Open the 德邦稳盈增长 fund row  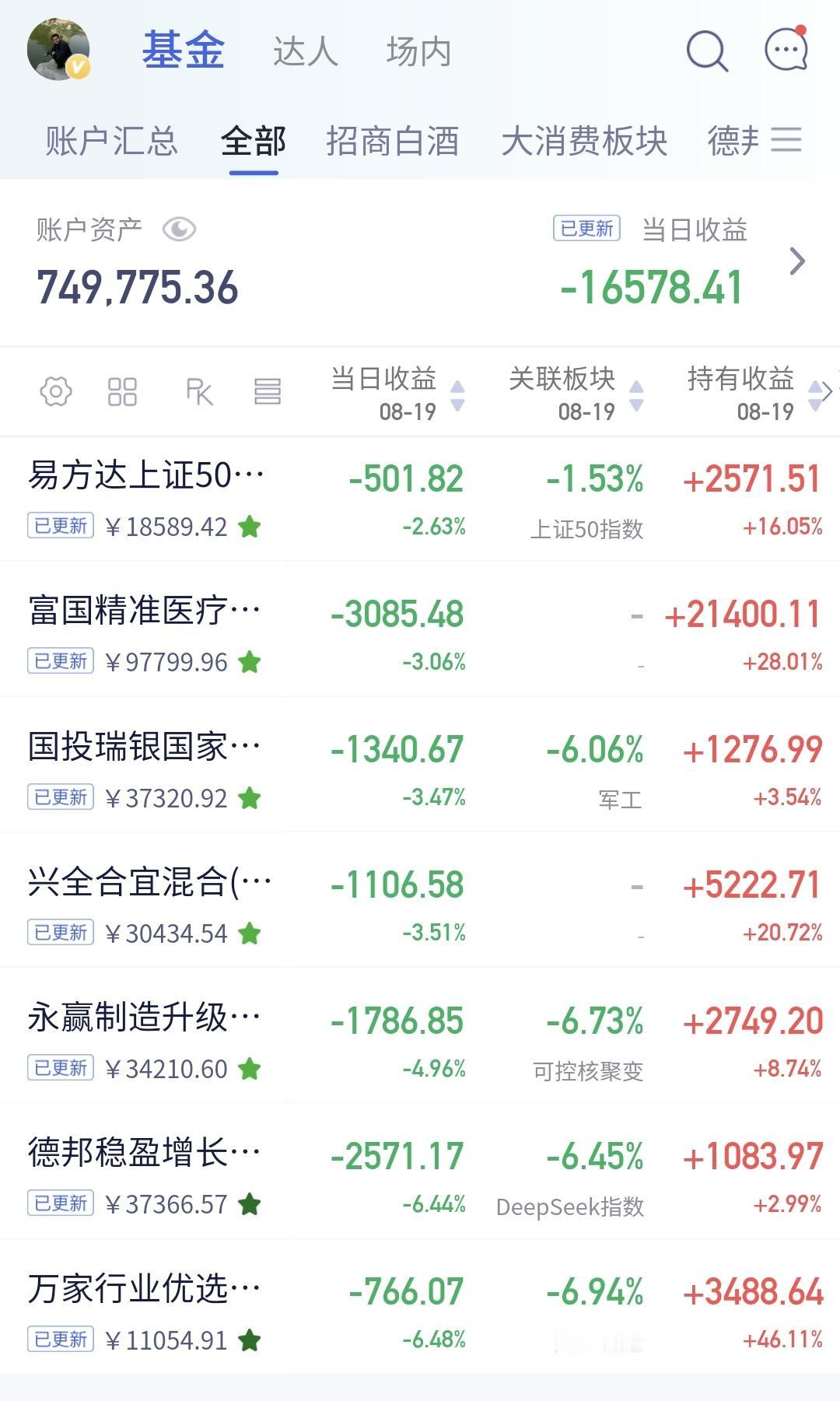pyautogui.click(x=420, y=1171)
